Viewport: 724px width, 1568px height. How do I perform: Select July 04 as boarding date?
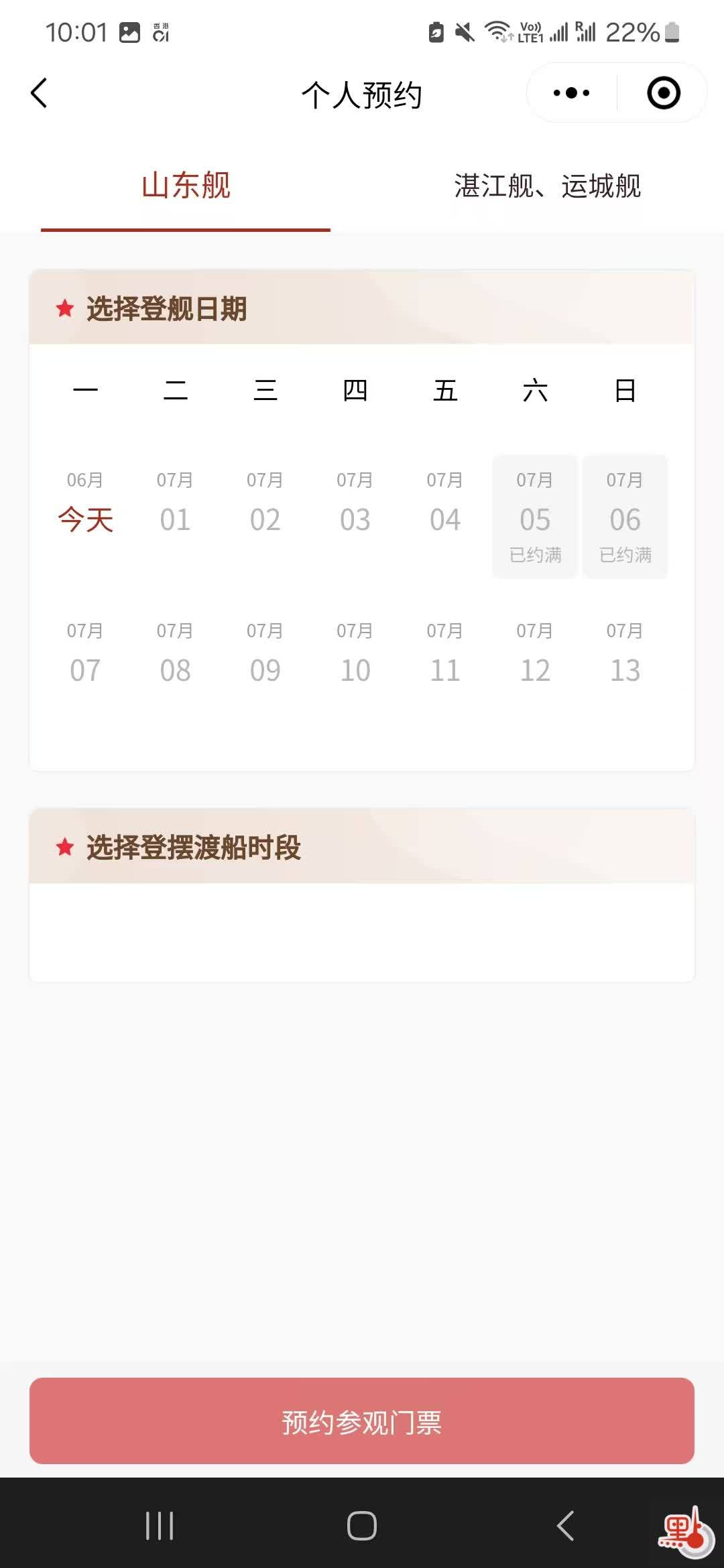click(445, 509)
